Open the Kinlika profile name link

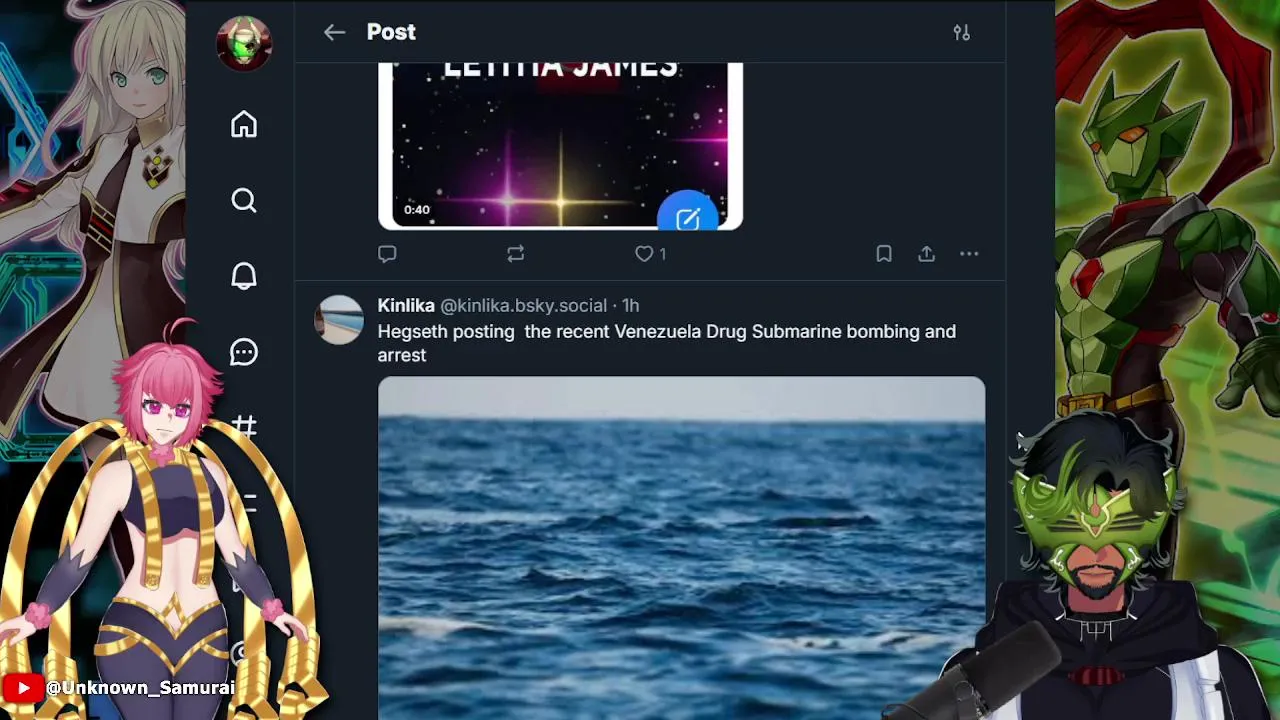click(x=405, y=306)
